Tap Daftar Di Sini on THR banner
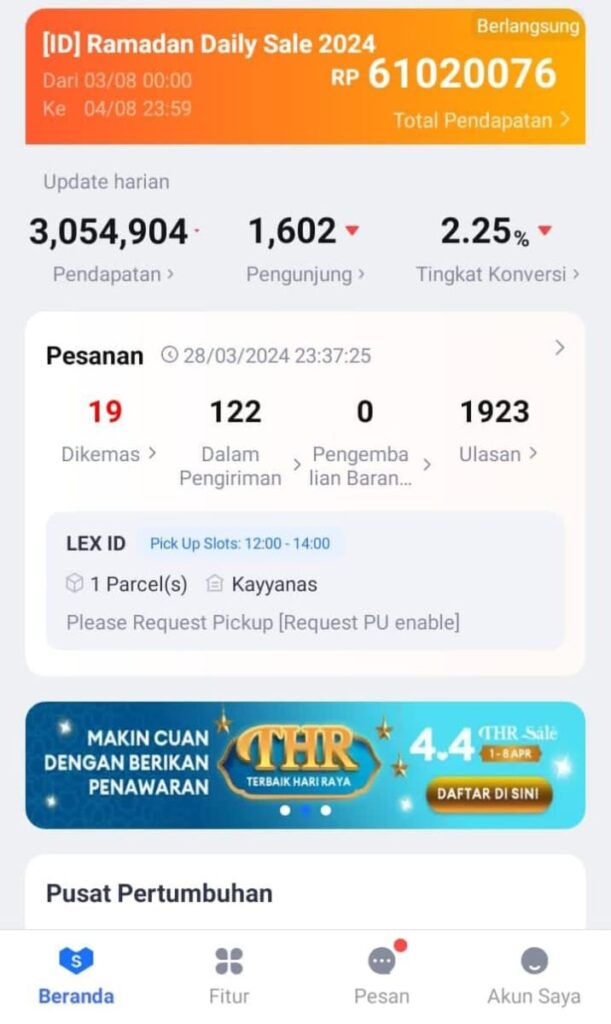This screenshot has height=1024, width=611. tap(489, 796)
